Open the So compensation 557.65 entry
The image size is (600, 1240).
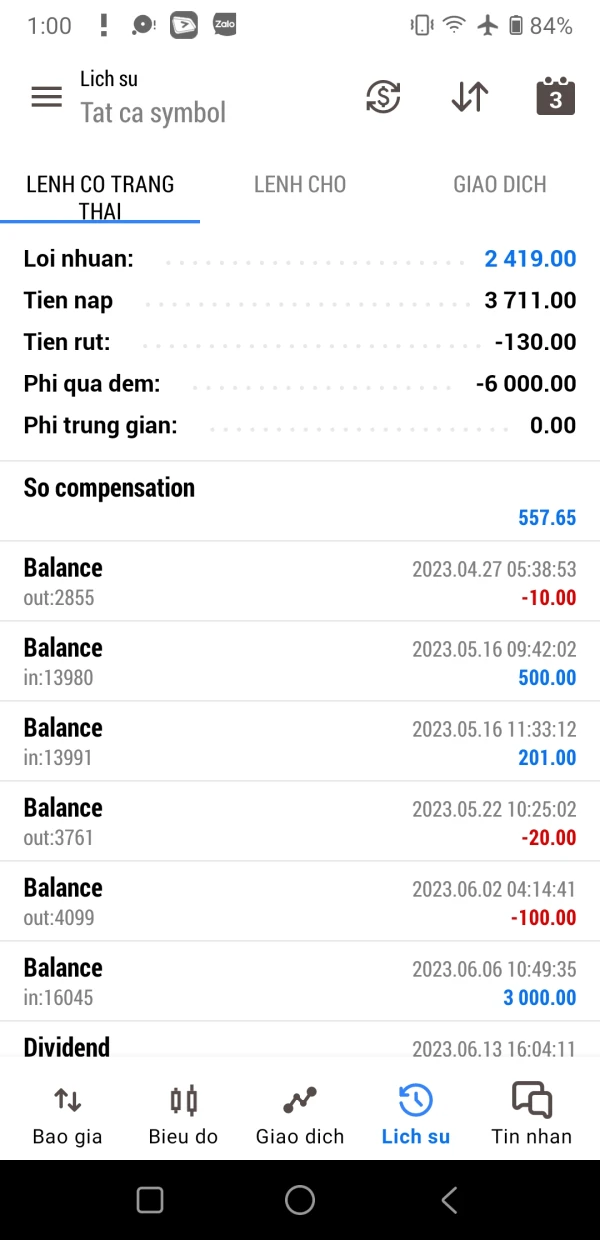point(300,501)
